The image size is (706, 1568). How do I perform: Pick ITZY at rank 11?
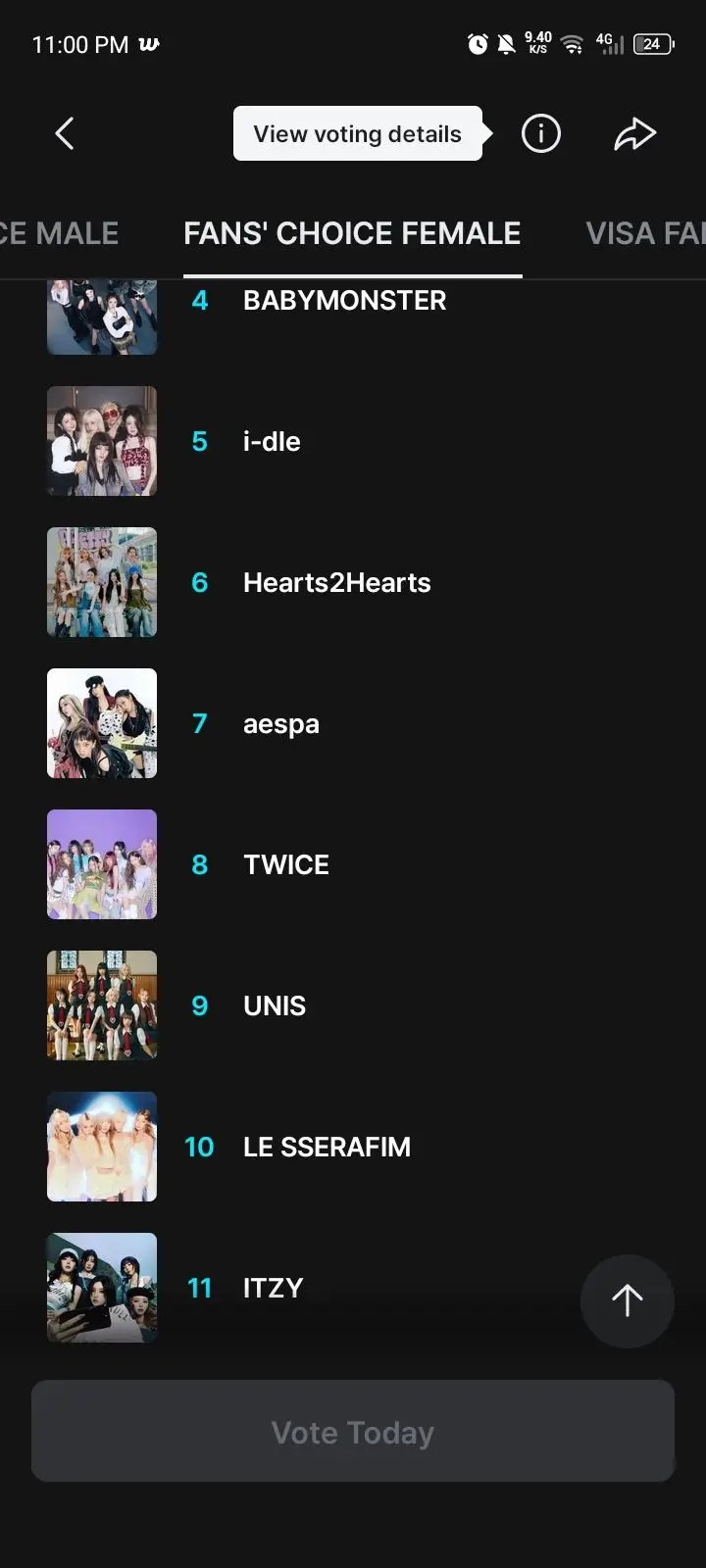click(x=273, y=1288)
